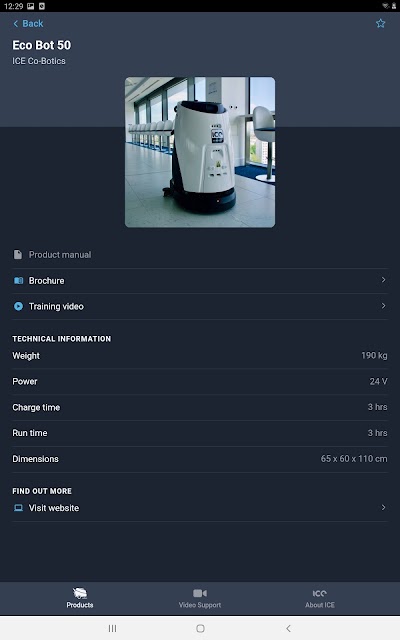Select the Products tab

80,598
